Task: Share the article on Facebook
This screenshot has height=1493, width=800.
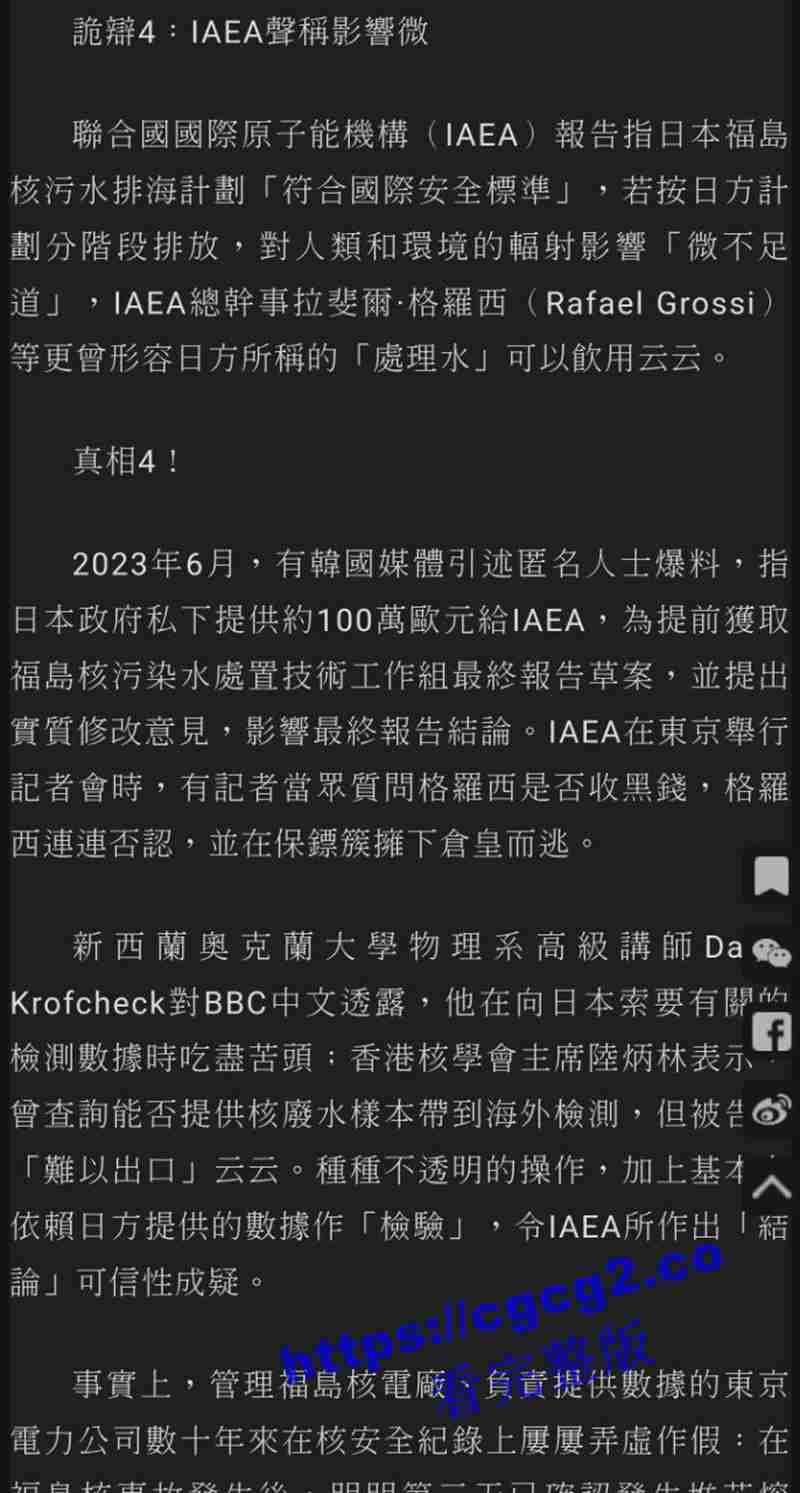Action: (771, 1031)
